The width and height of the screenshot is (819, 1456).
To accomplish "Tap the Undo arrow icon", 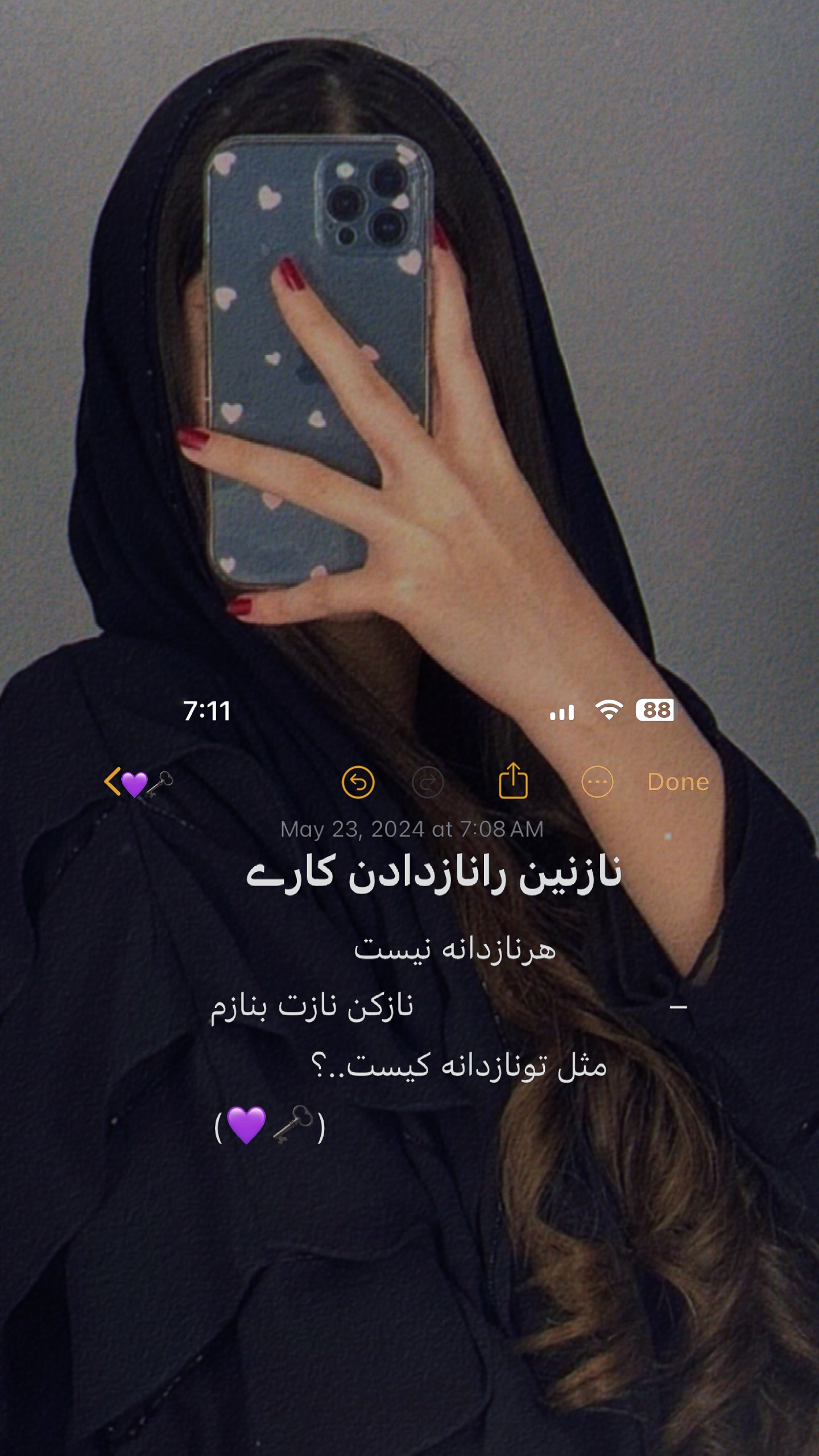I will 357,783.
